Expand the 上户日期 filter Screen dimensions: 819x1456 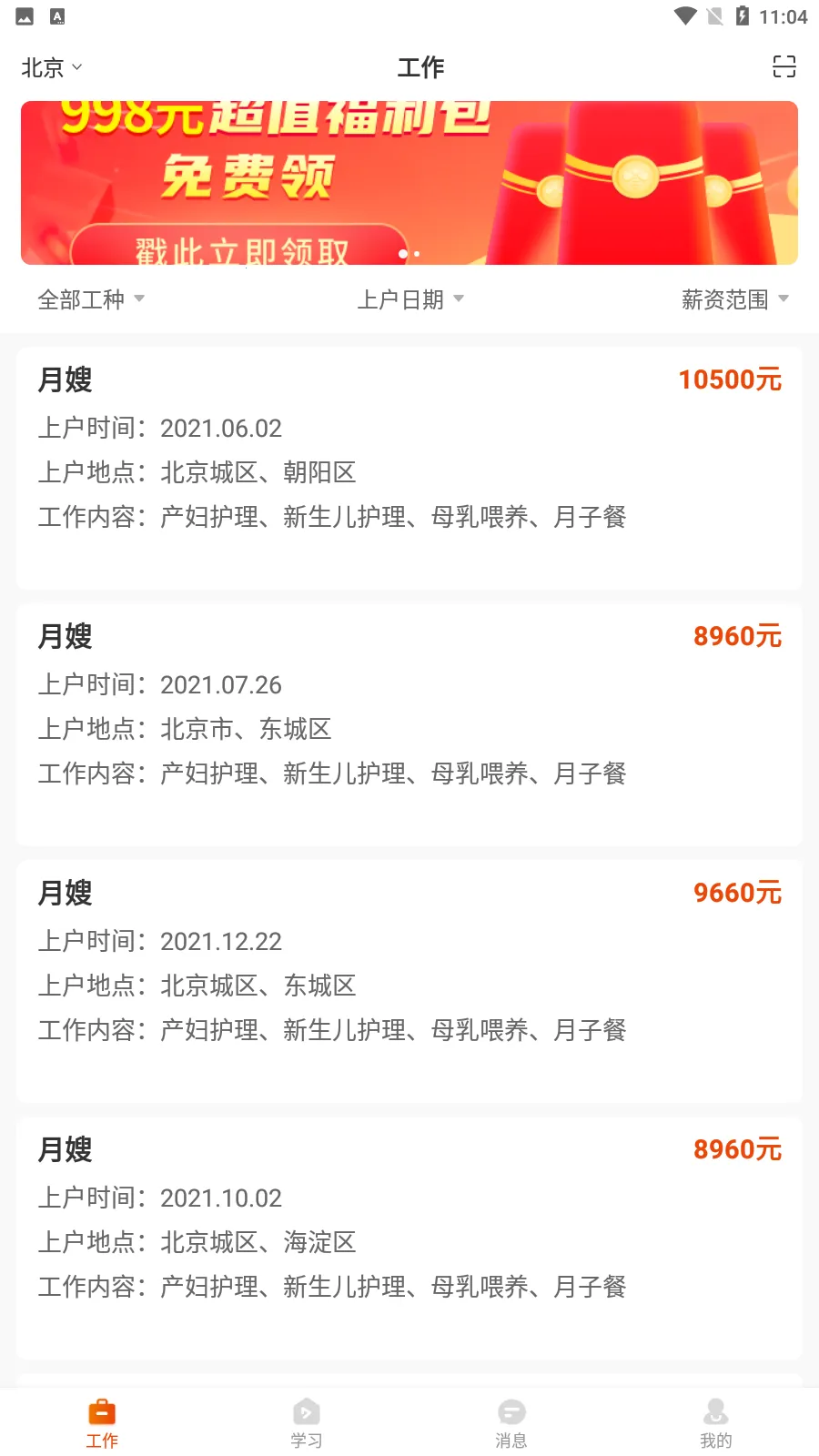pos(410,299)
